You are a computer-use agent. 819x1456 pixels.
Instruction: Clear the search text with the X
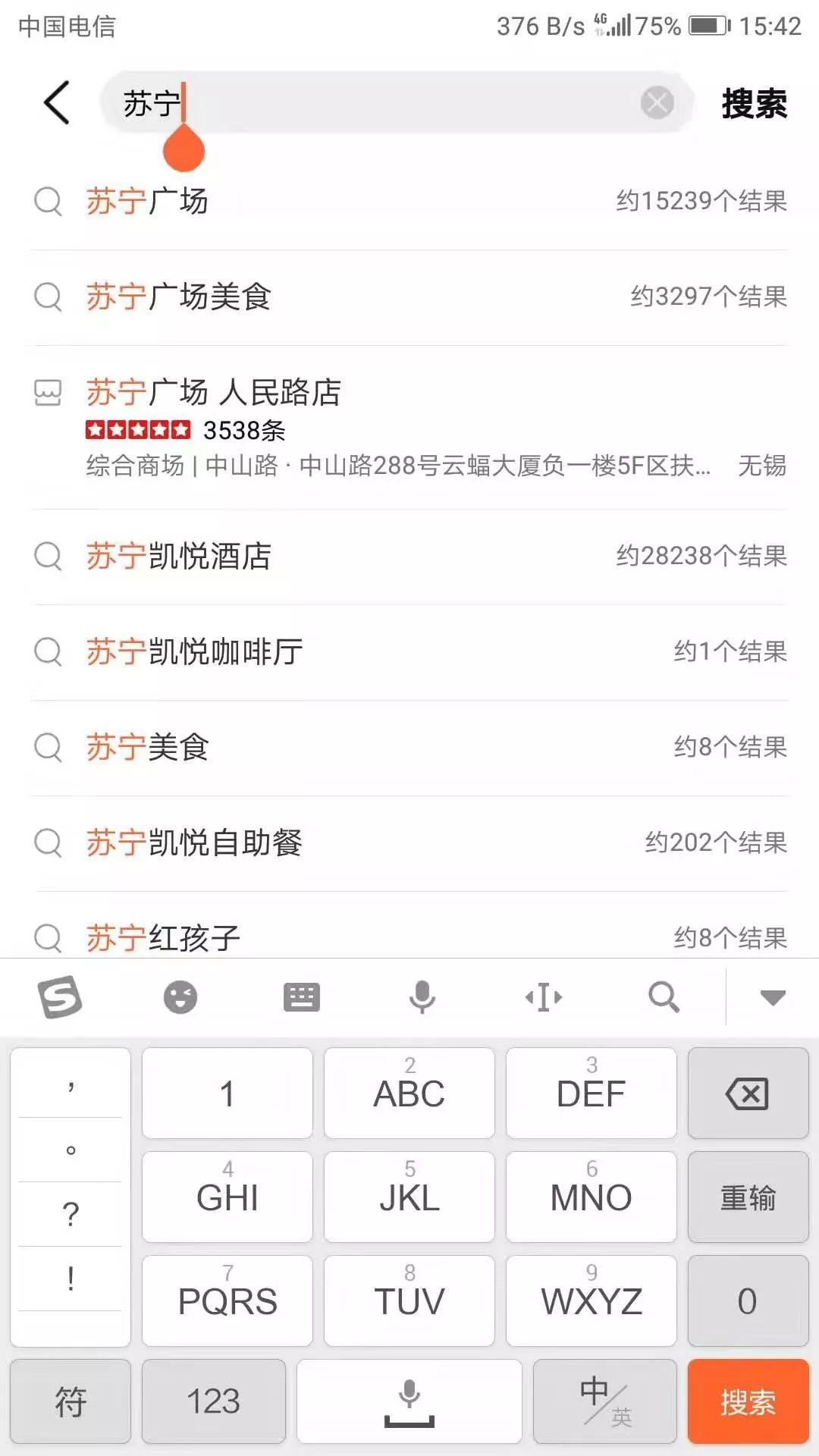click(657, 102)
